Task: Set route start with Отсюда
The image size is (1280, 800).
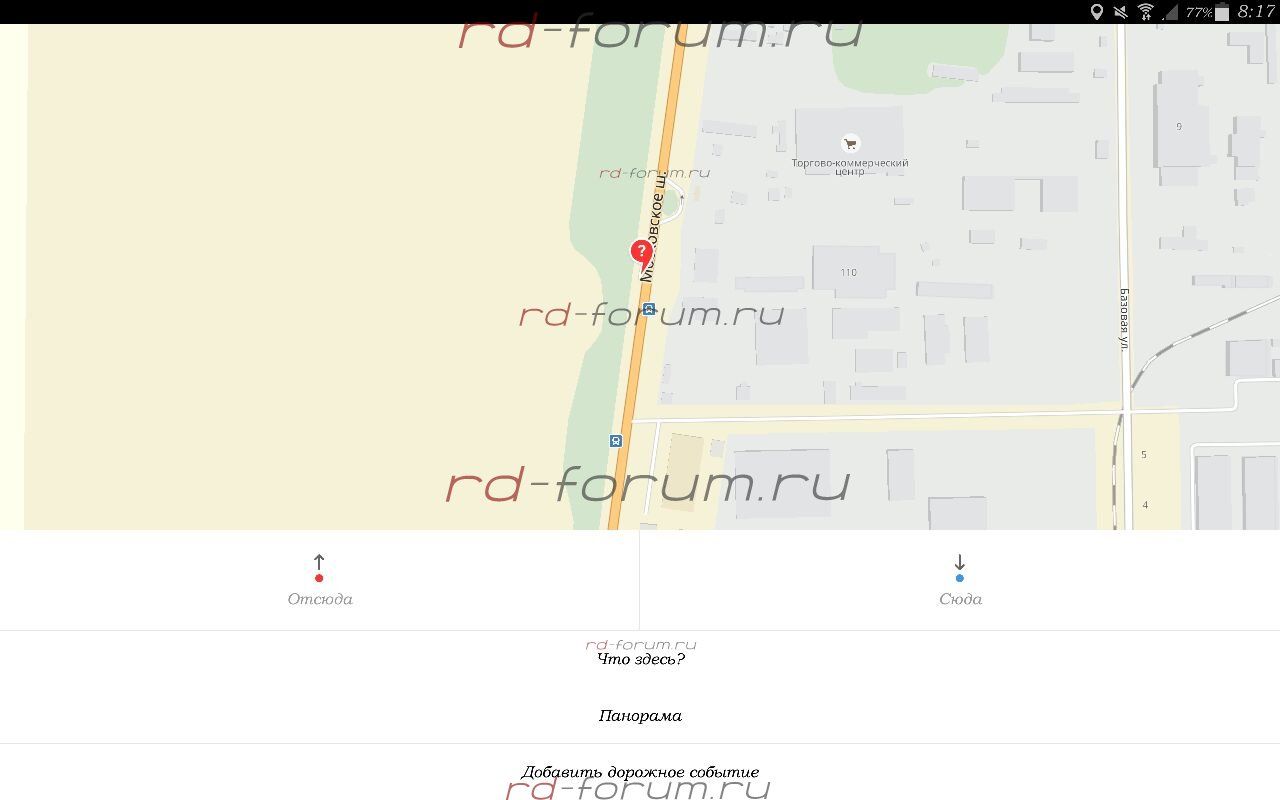Action: (320, 581)
